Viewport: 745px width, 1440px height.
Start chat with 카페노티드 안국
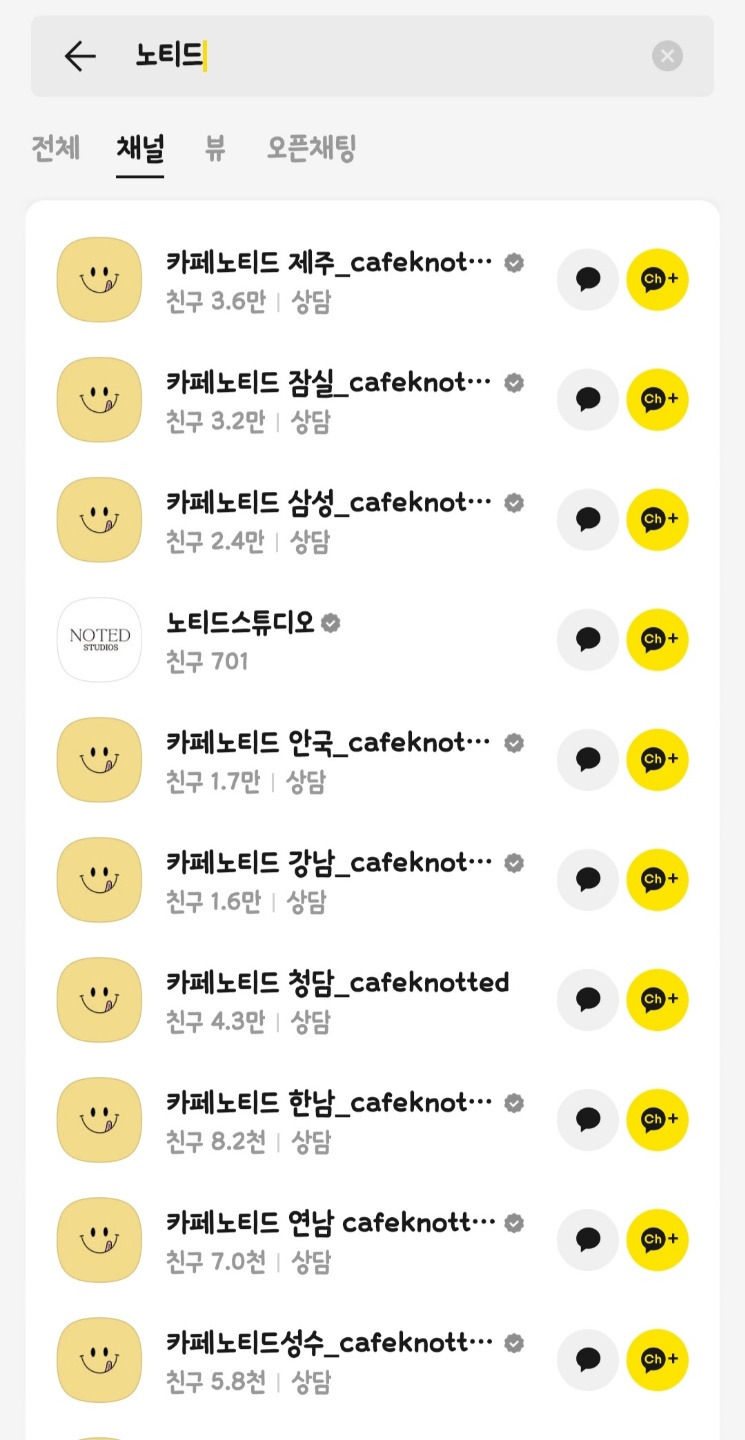click(x=588, y=760)
